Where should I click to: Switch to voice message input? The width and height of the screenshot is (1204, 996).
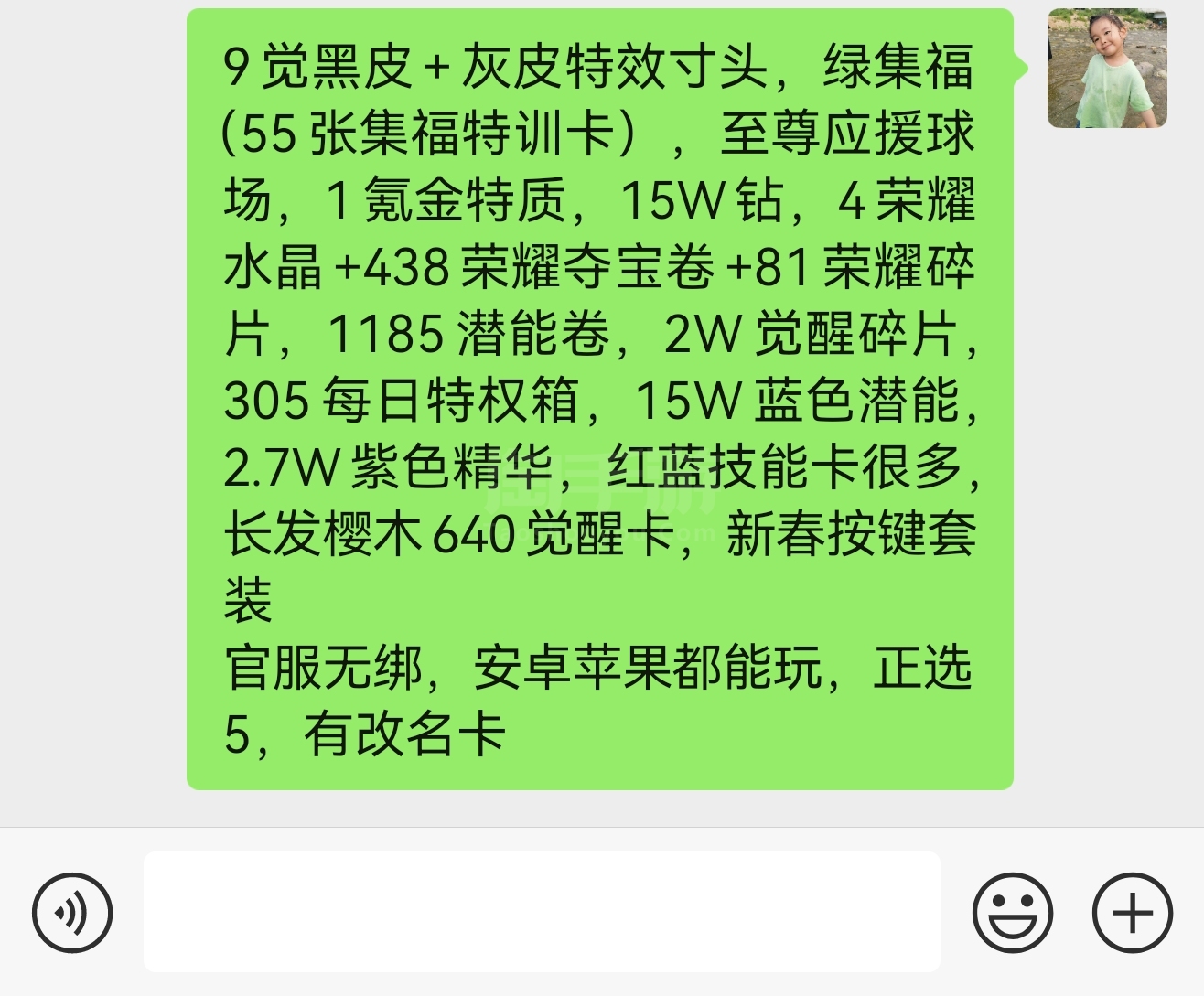click(72, 912)
